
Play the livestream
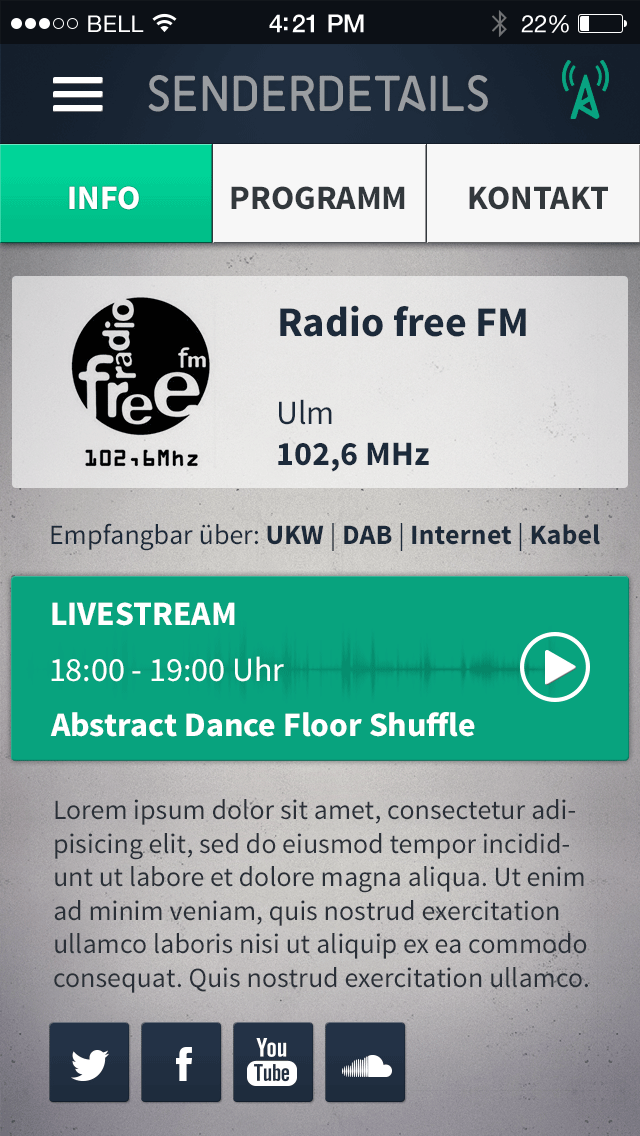[x=555, y=667]
